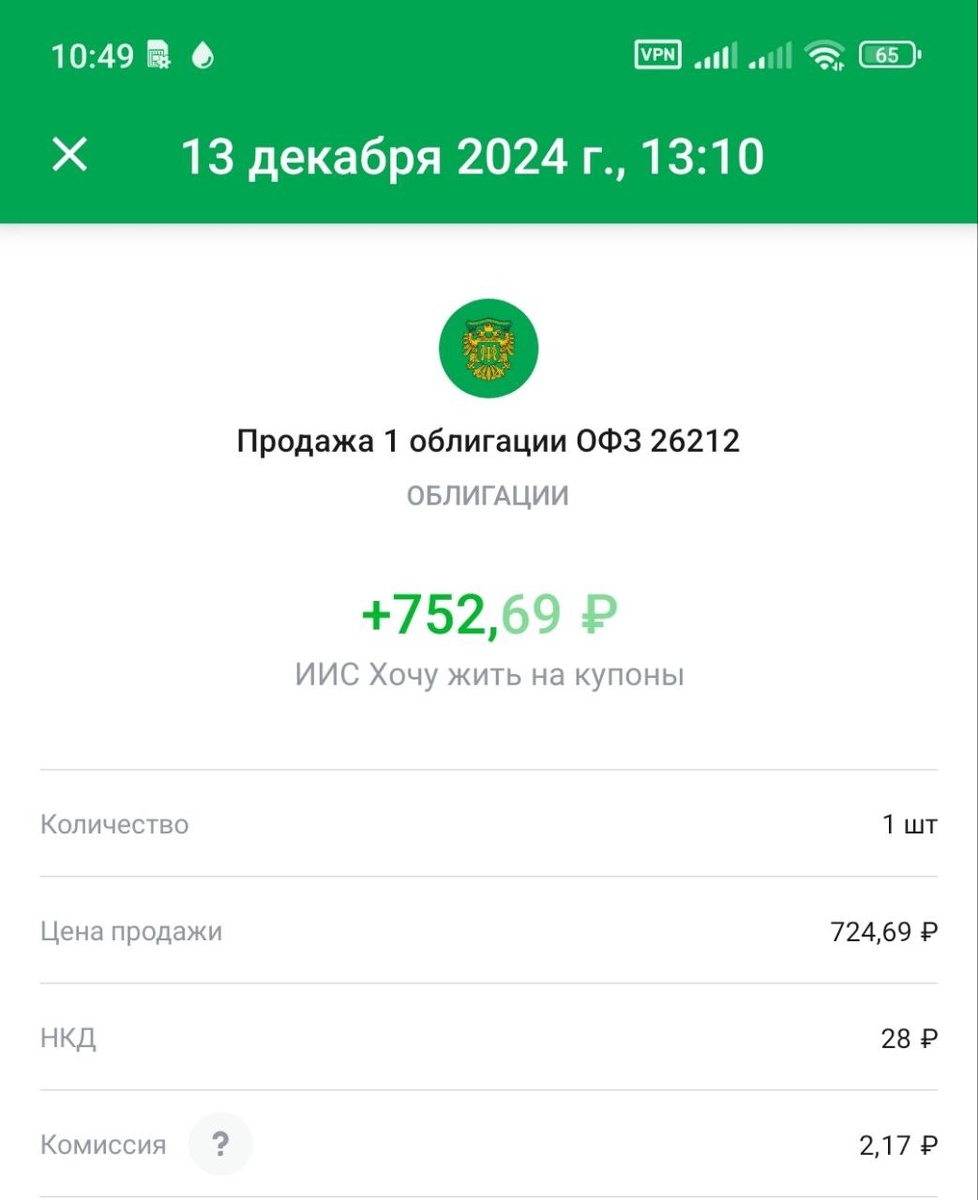Screen dimensions: 978x1200
Task: Tap the SIM card status icon
Action: click(x=157, y=55)
